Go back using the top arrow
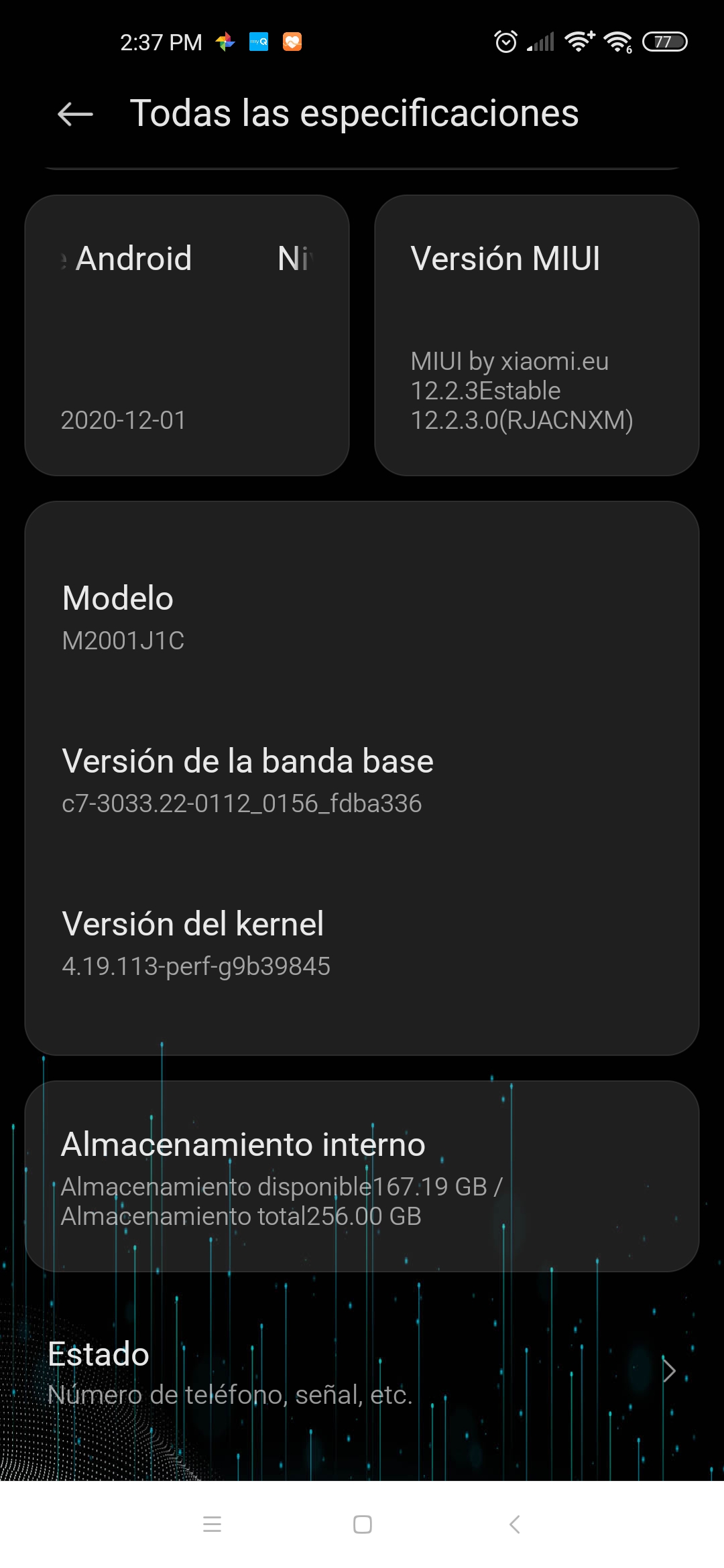 (x=75, y=114)
